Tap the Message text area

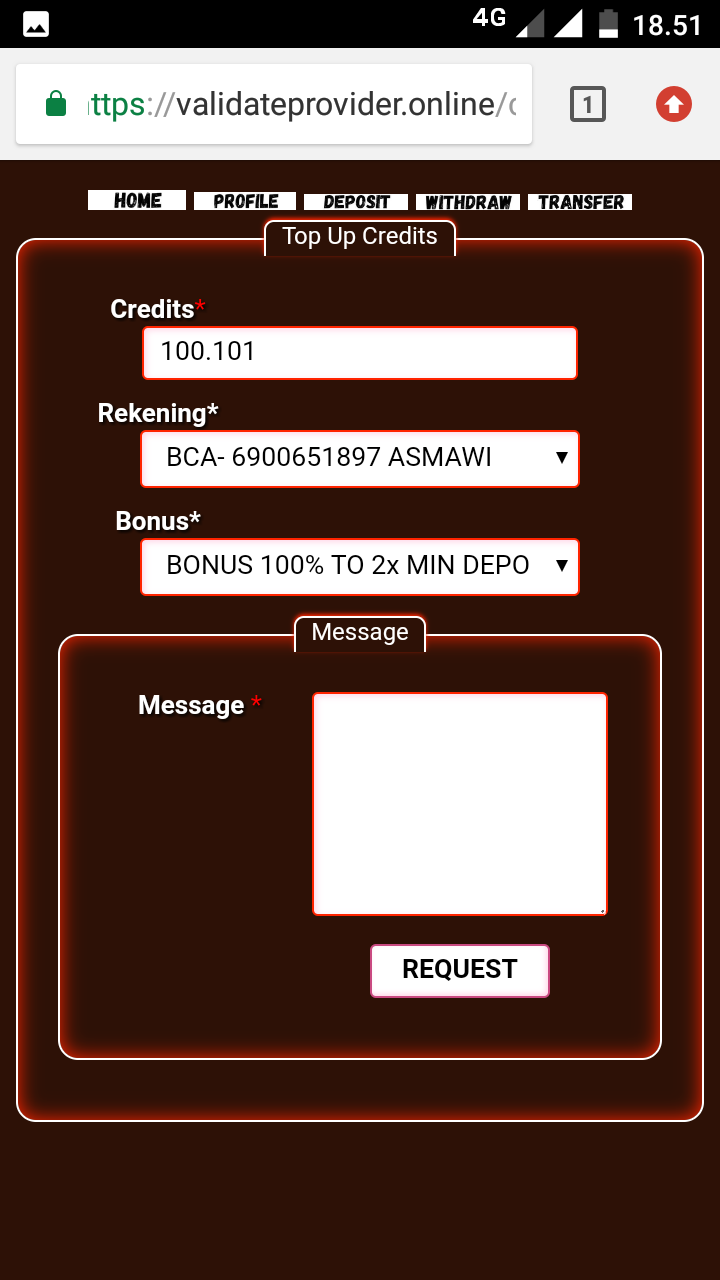click(460, 804)
